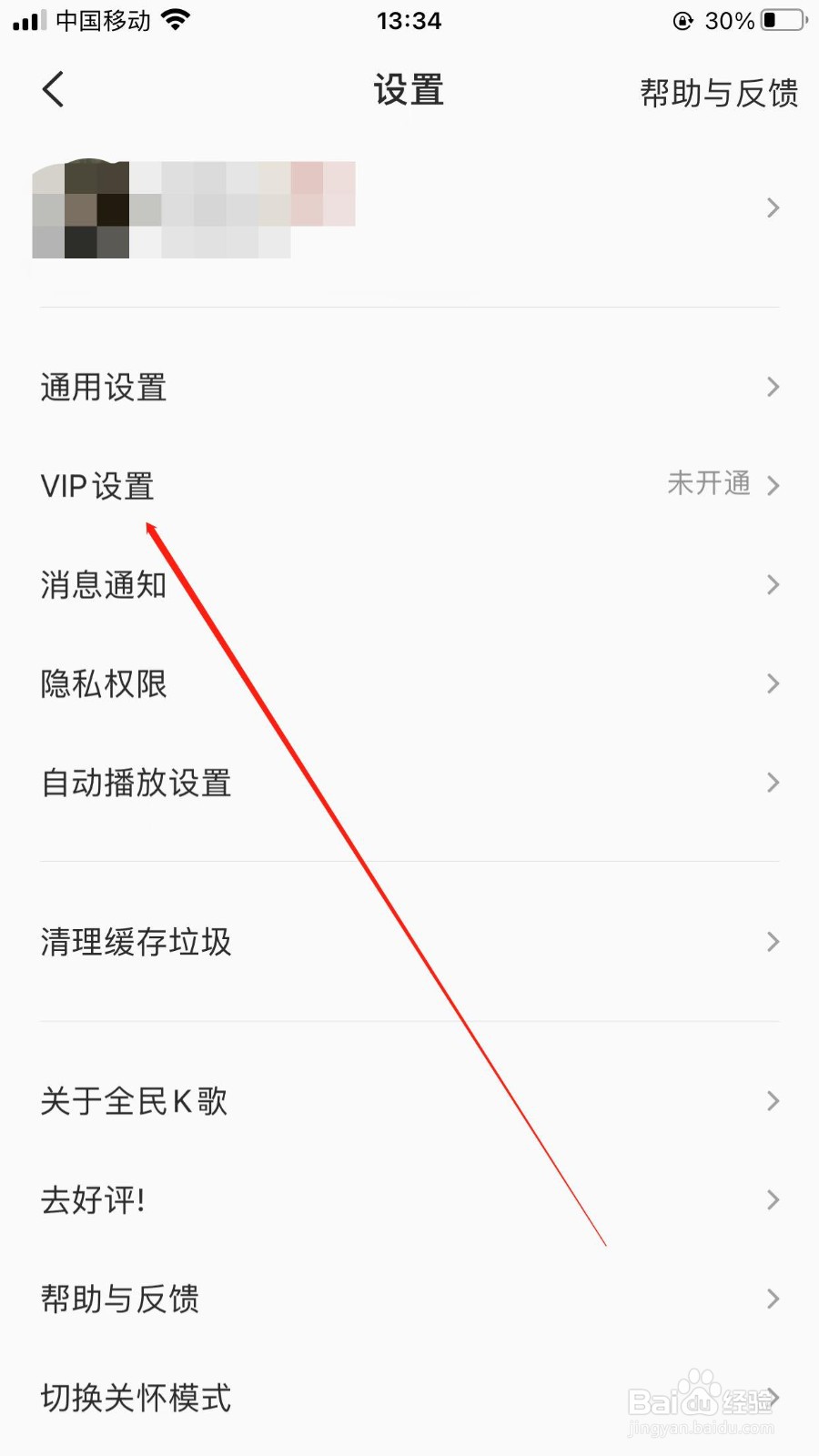Select the 设置 title bar

[409, 89]
